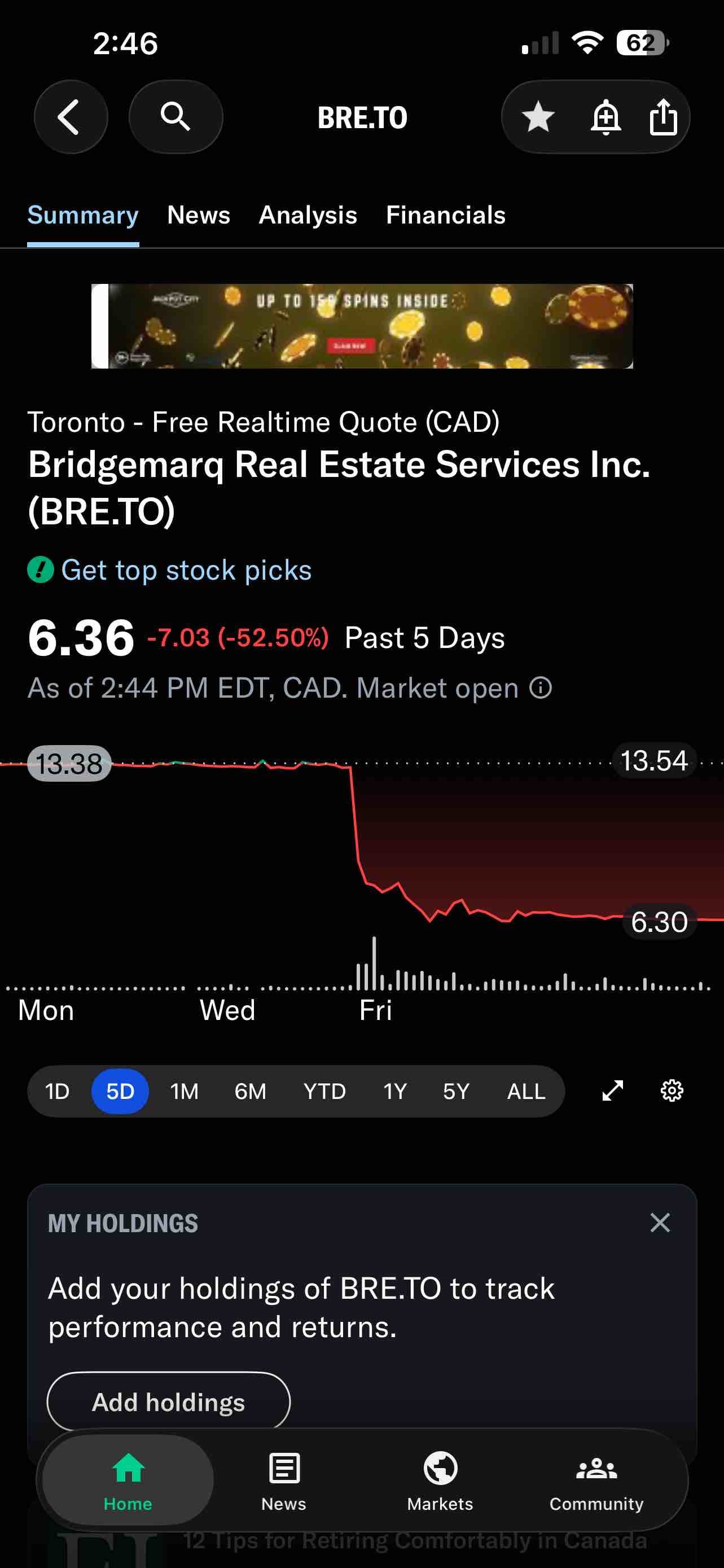Open chart settings gear

(672, 1091)
